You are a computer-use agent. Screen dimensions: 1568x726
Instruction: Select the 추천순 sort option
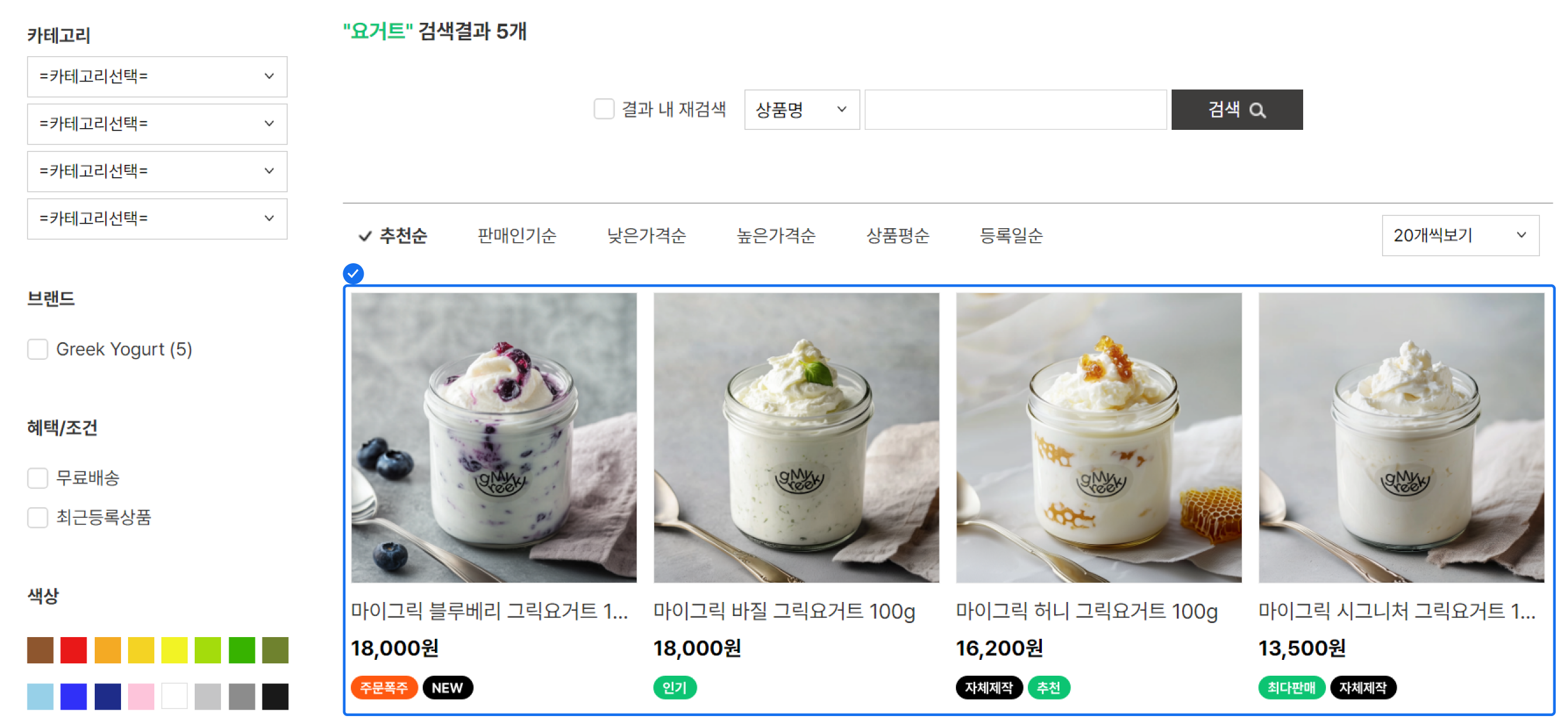click(x=395, y=236)
